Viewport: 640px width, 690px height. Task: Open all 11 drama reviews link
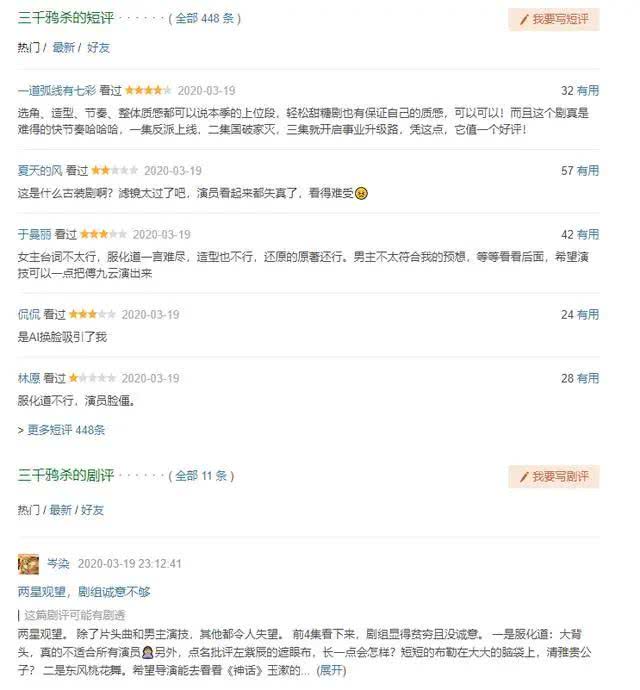click(x=201, y=476)
